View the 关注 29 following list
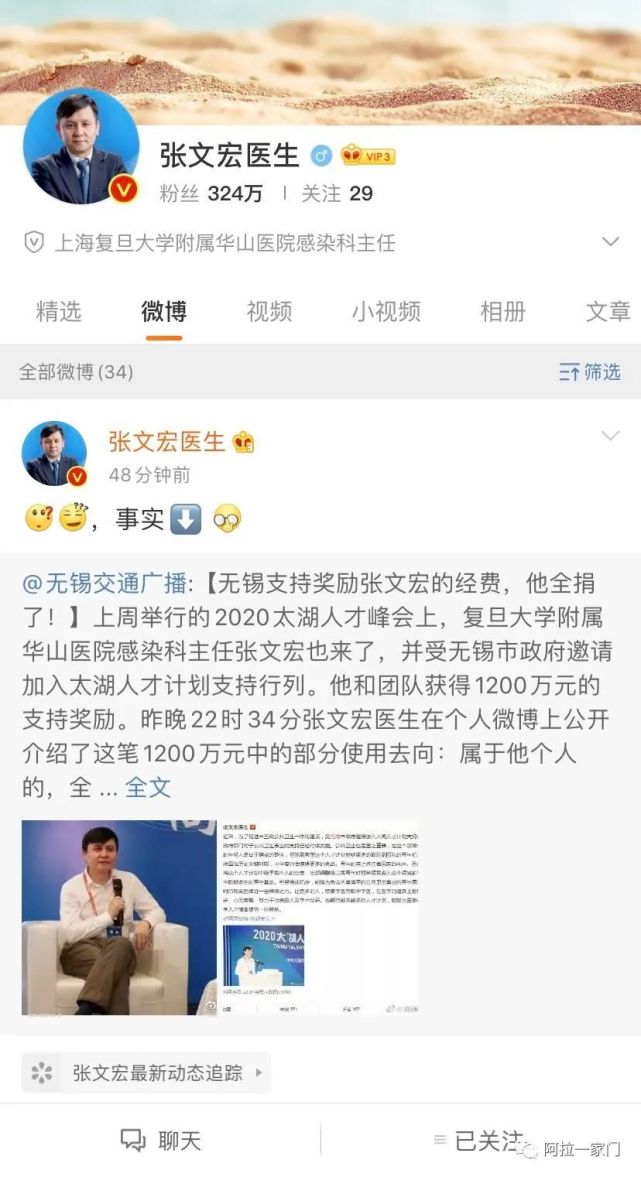 337,194
